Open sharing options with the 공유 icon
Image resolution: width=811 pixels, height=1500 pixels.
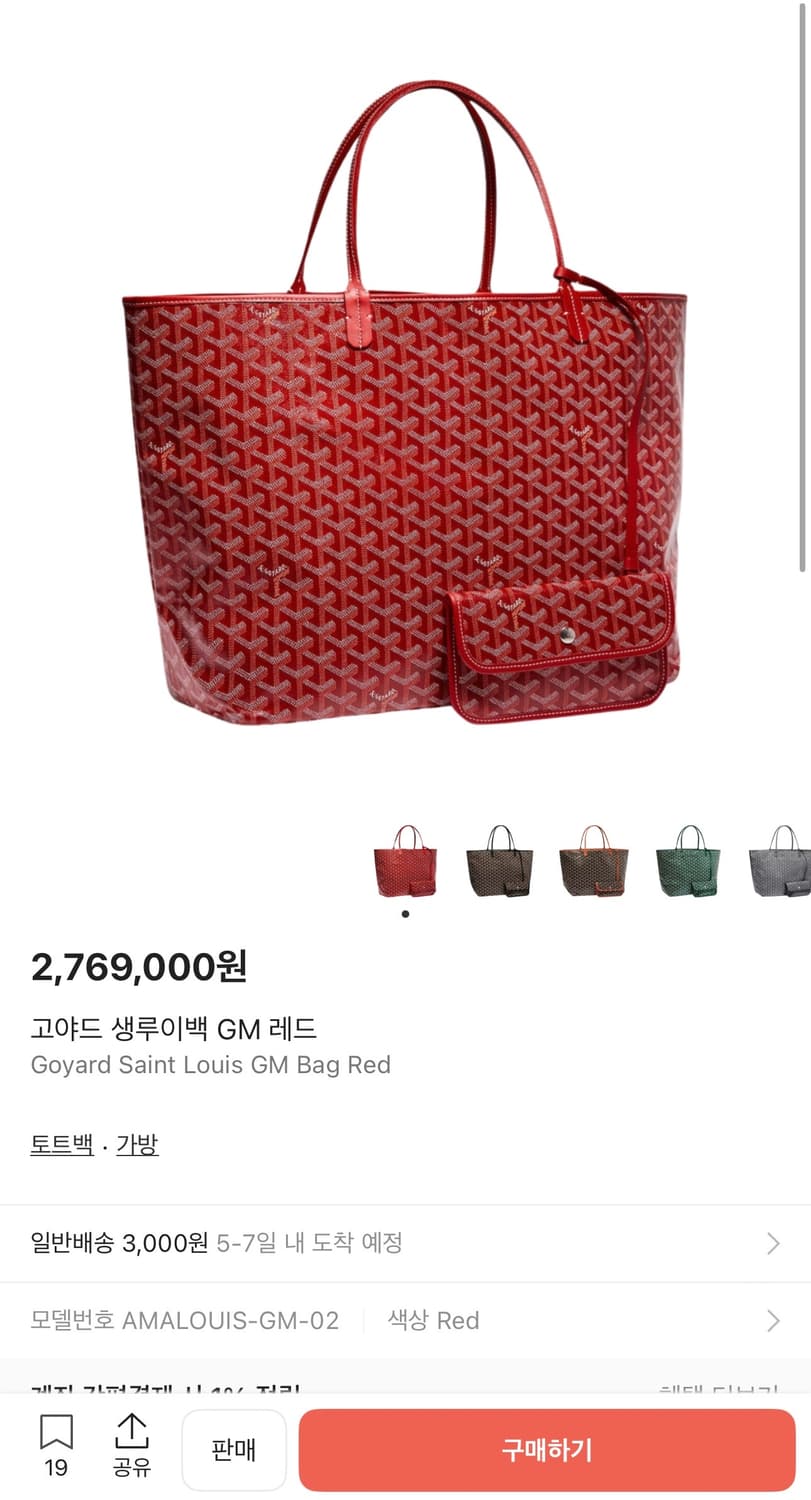131,1443
